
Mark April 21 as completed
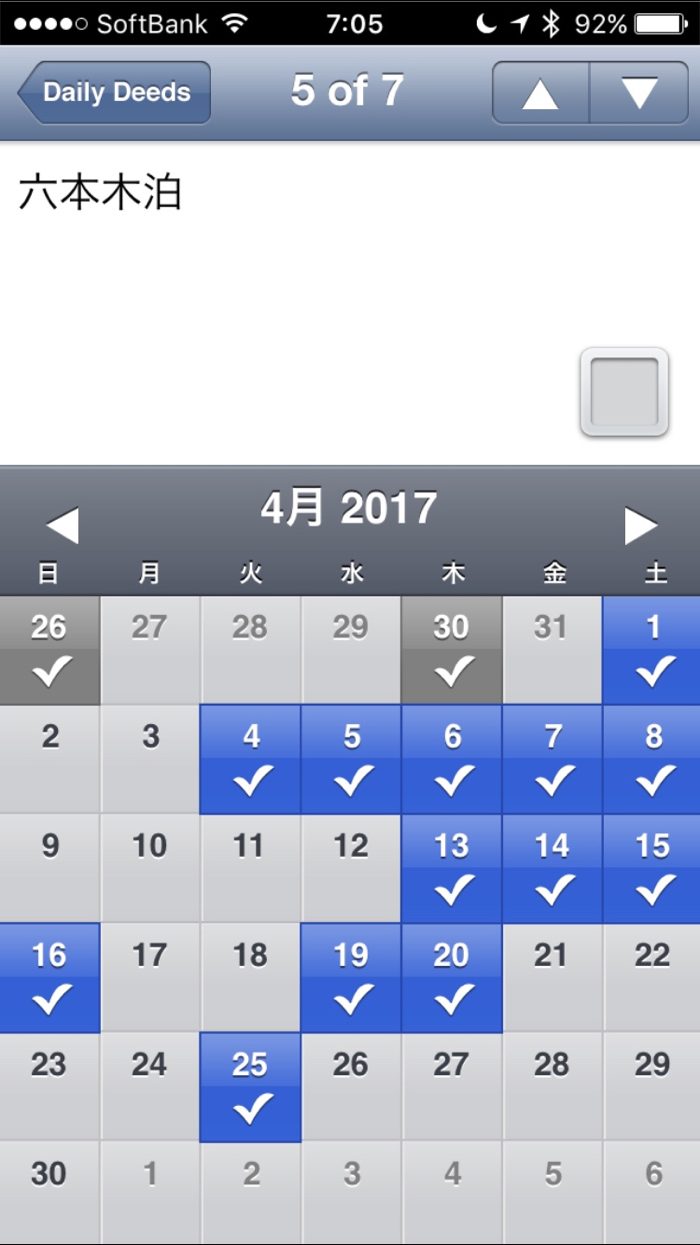click(x=552, y=977)
